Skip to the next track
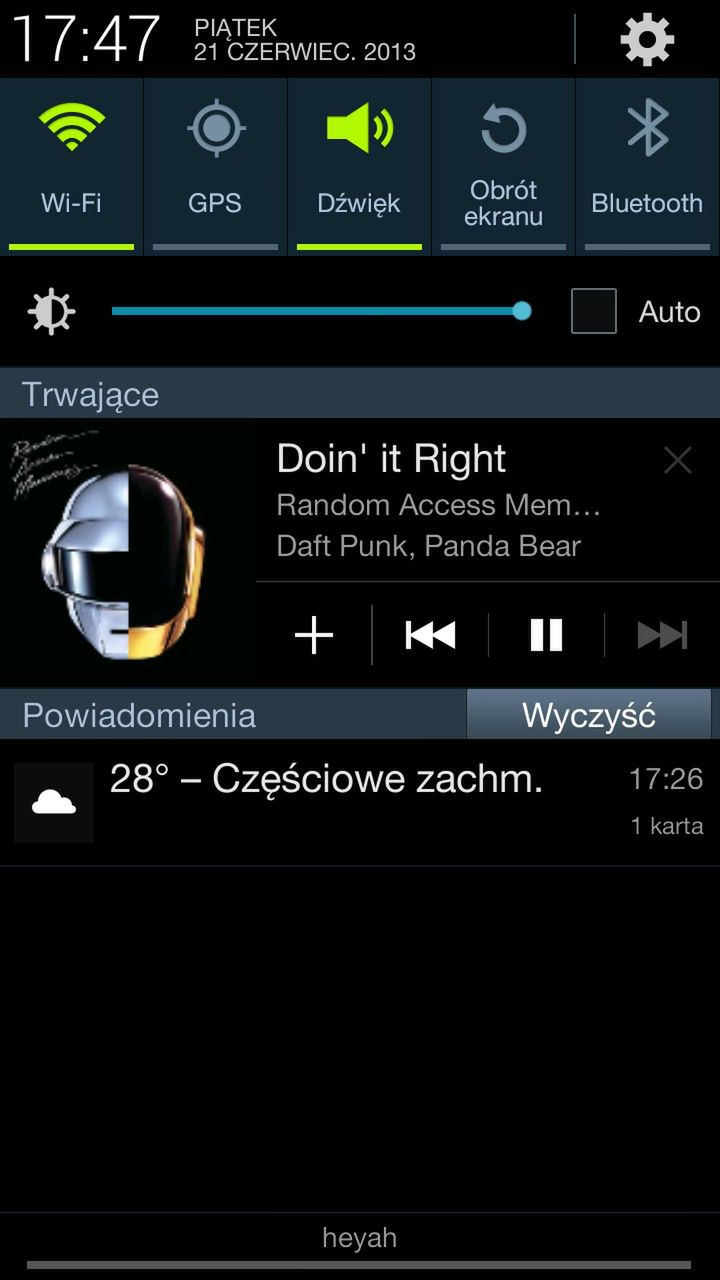Image resolution: width=720 pixels, height=1280 pixels. click(x=662, y=635)
